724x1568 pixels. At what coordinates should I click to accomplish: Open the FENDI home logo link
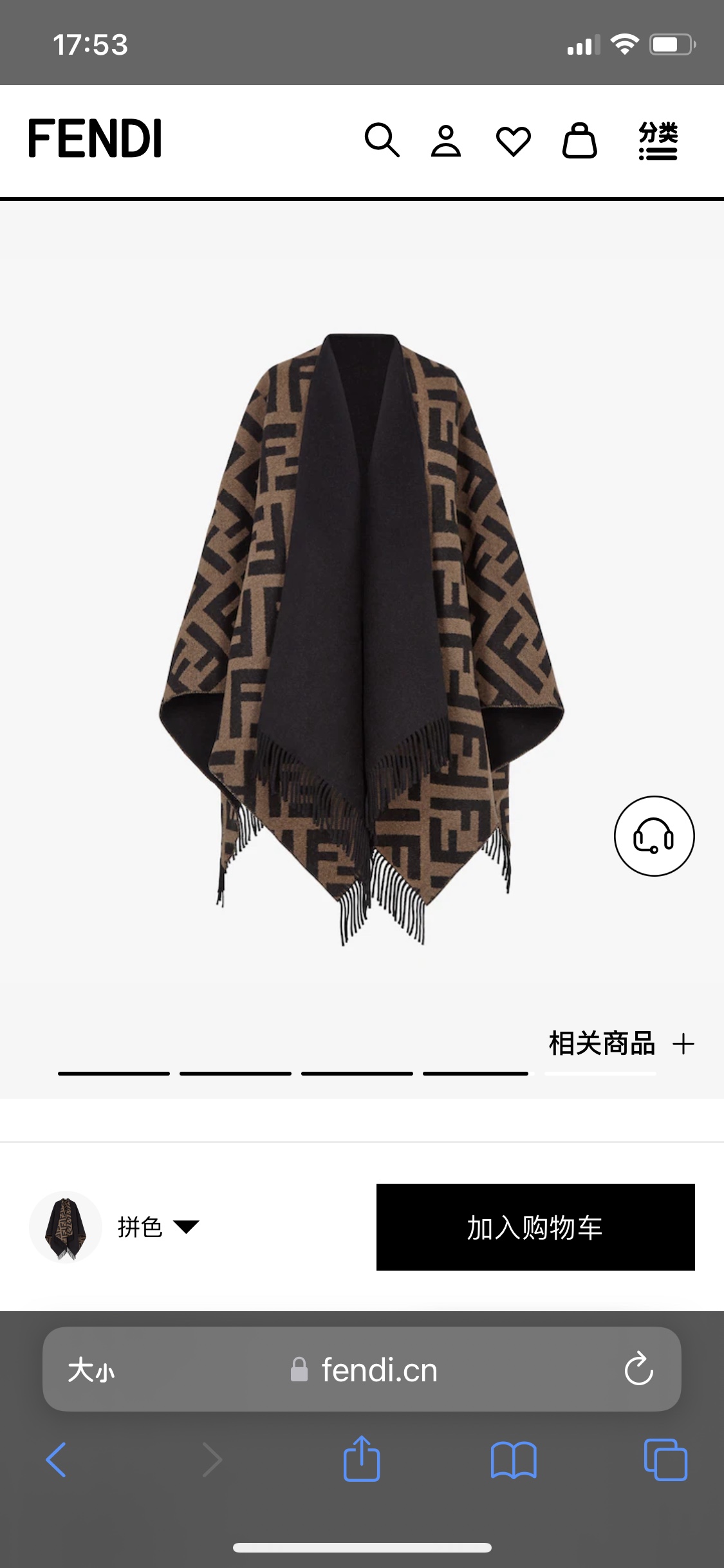[95, 138]
